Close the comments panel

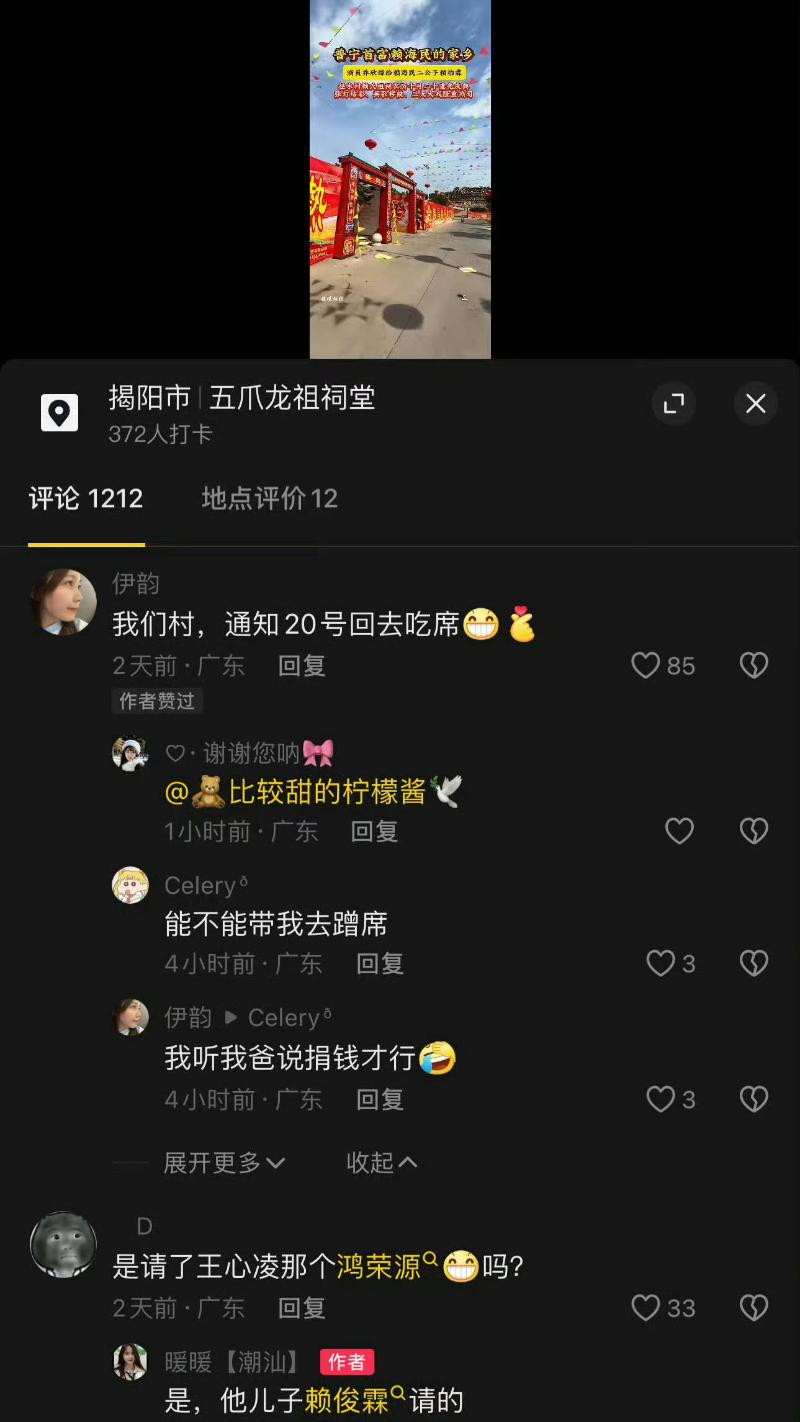coord(755,403)
